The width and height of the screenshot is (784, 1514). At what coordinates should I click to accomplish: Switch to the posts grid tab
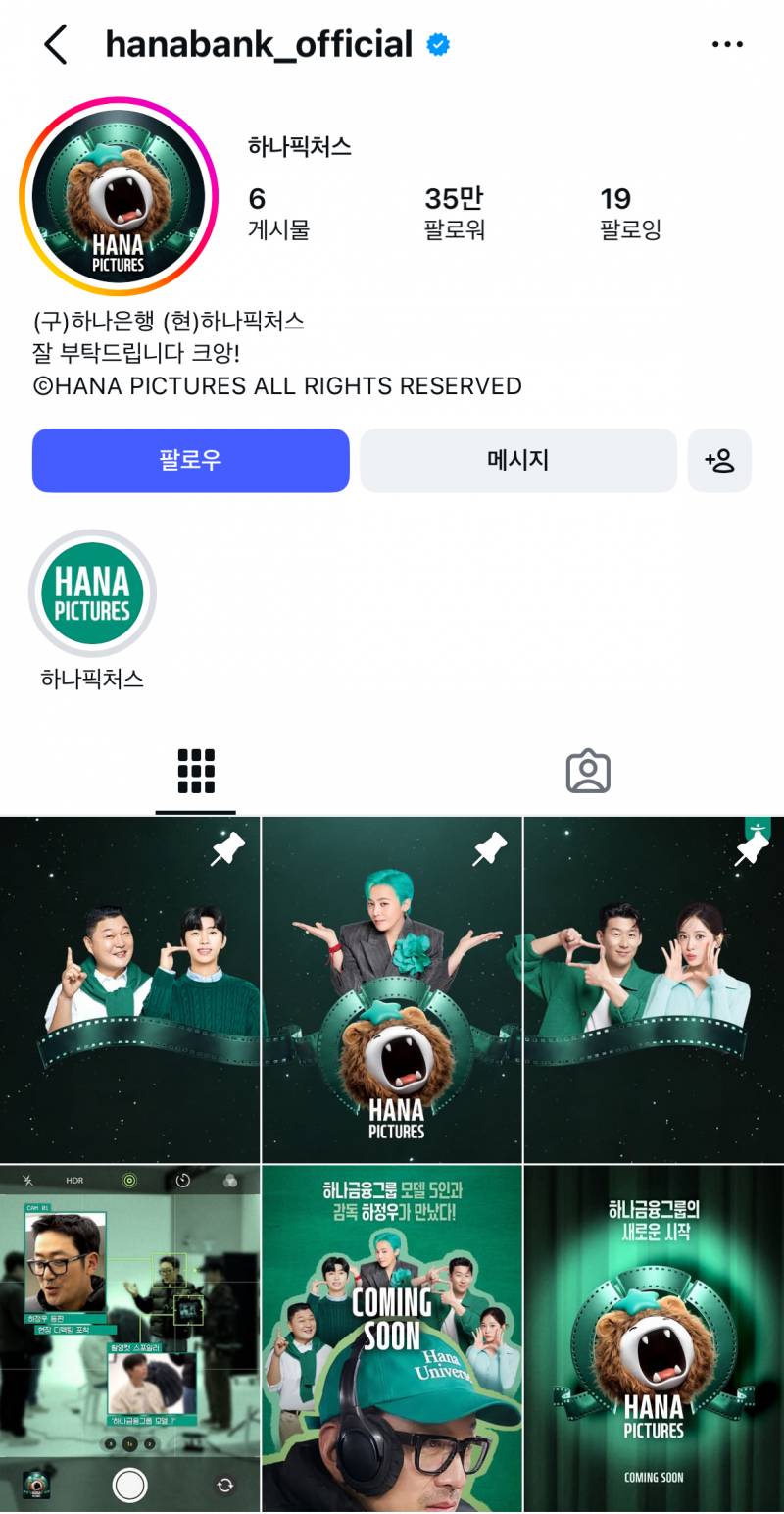click(196, 772)
